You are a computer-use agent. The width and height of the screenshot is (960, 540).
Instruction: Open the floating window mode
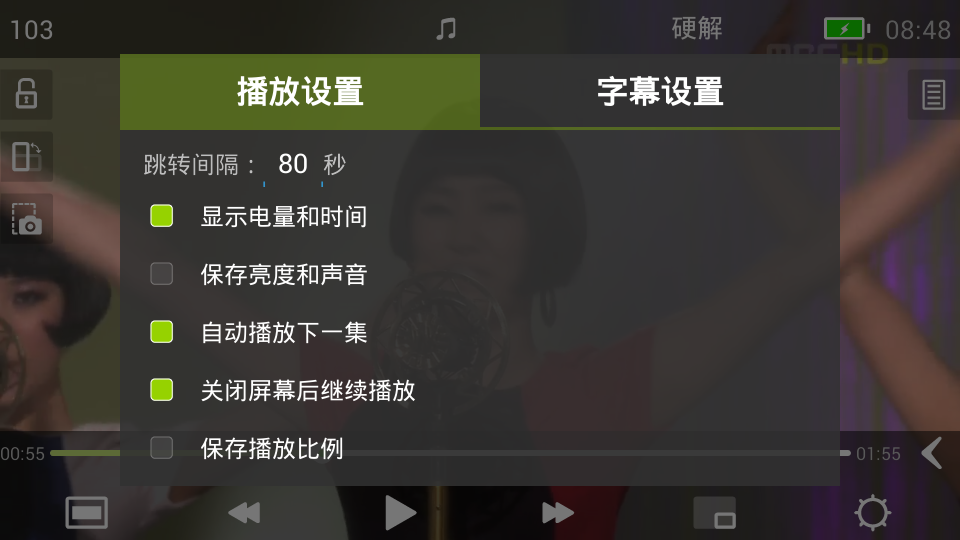715,513
